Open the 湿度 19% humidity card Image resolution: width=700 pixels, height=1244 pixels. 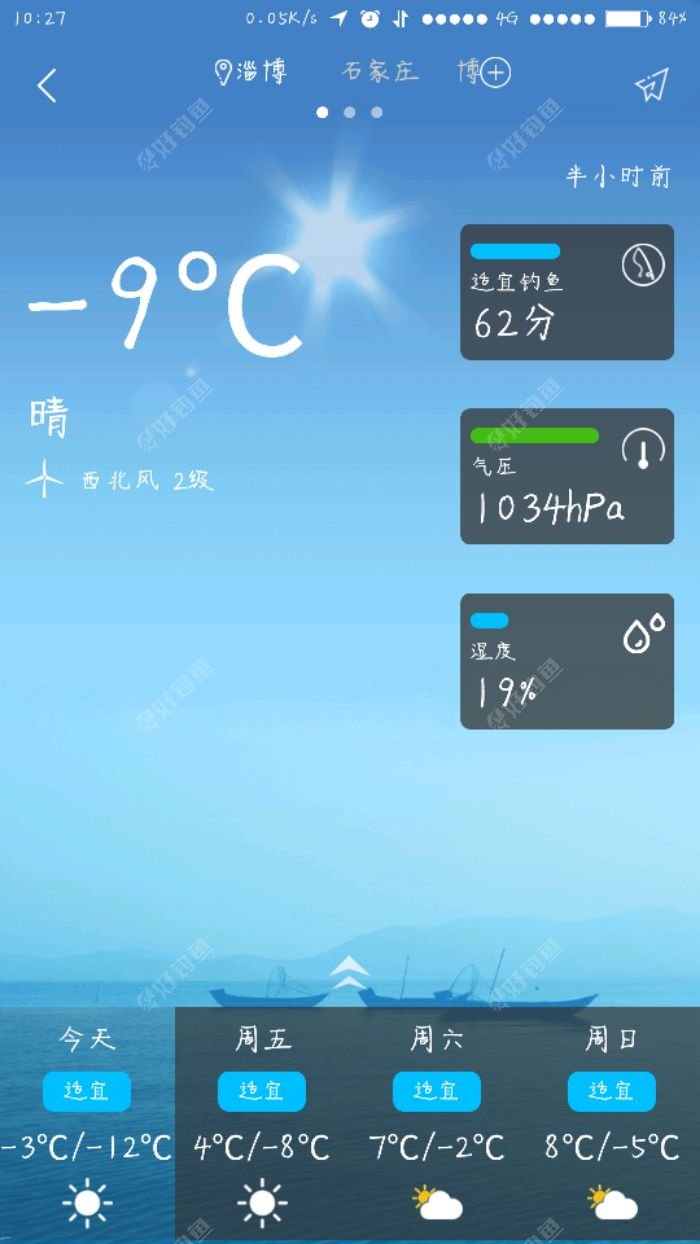click(566, 661)
